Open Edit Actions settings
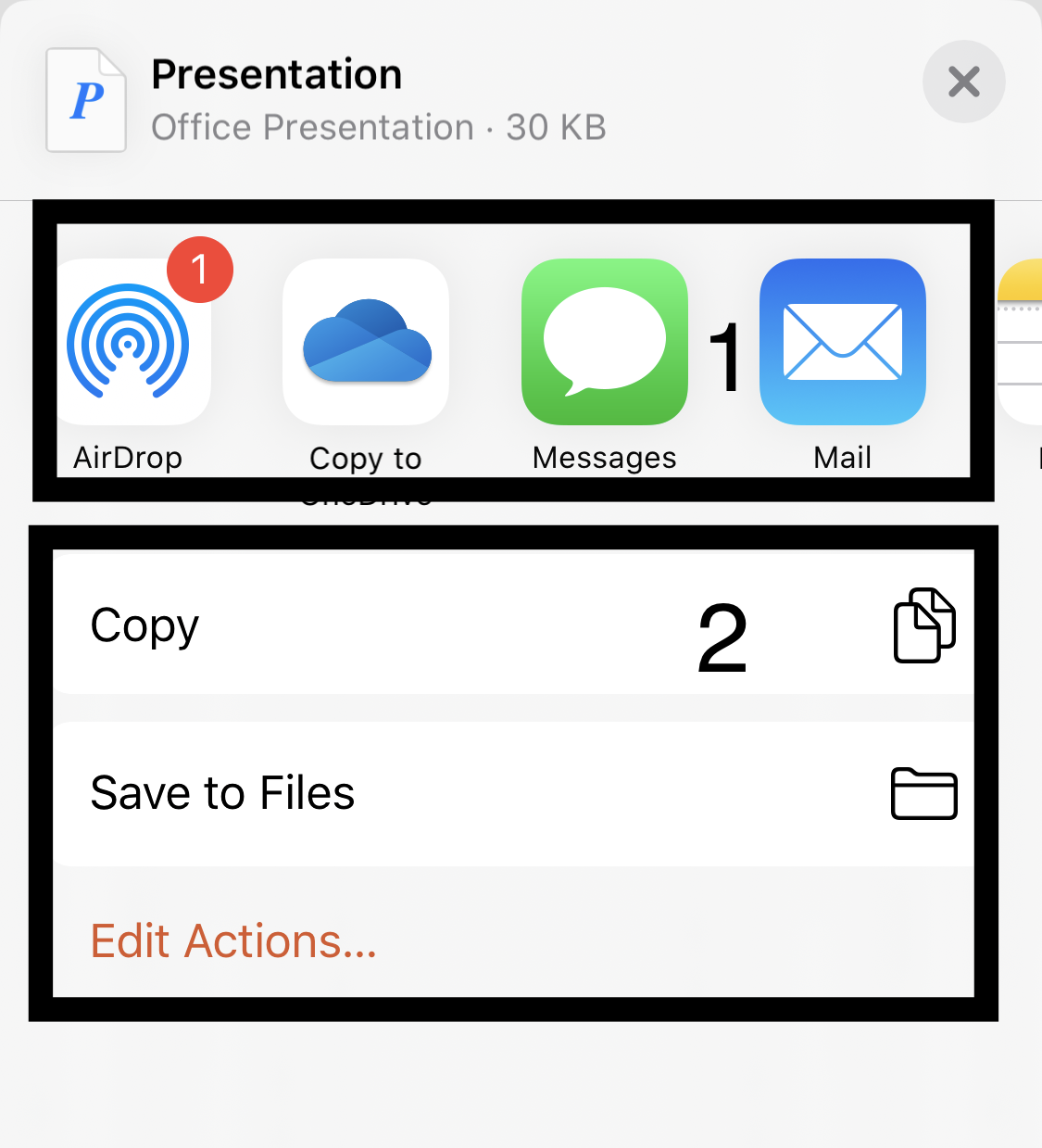The height and width of the screenshot is (1148, 1042). point(232,940)
